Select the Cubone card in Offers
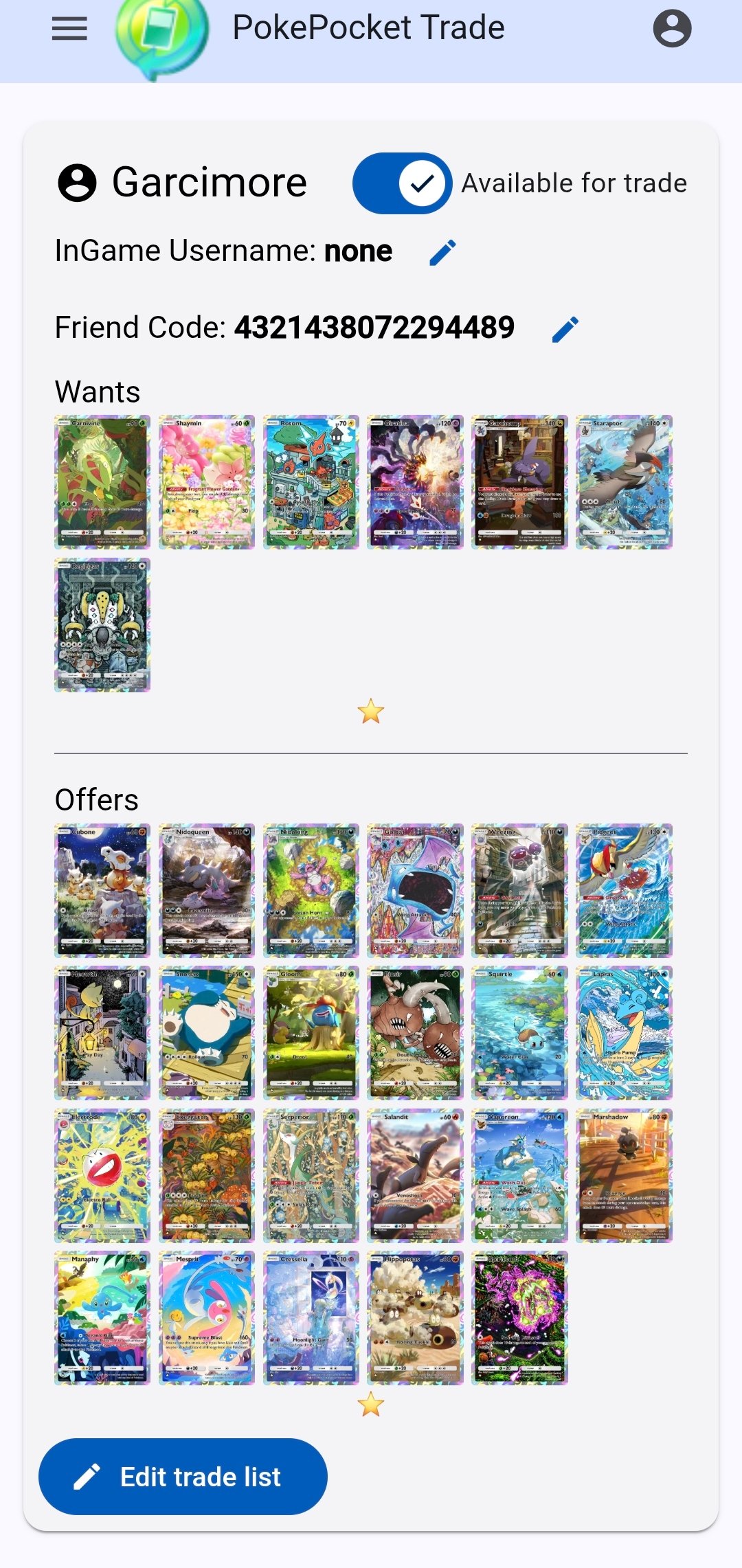This screenshot has width=742, height=1568. pyautogui.click(x=102, y=890)
